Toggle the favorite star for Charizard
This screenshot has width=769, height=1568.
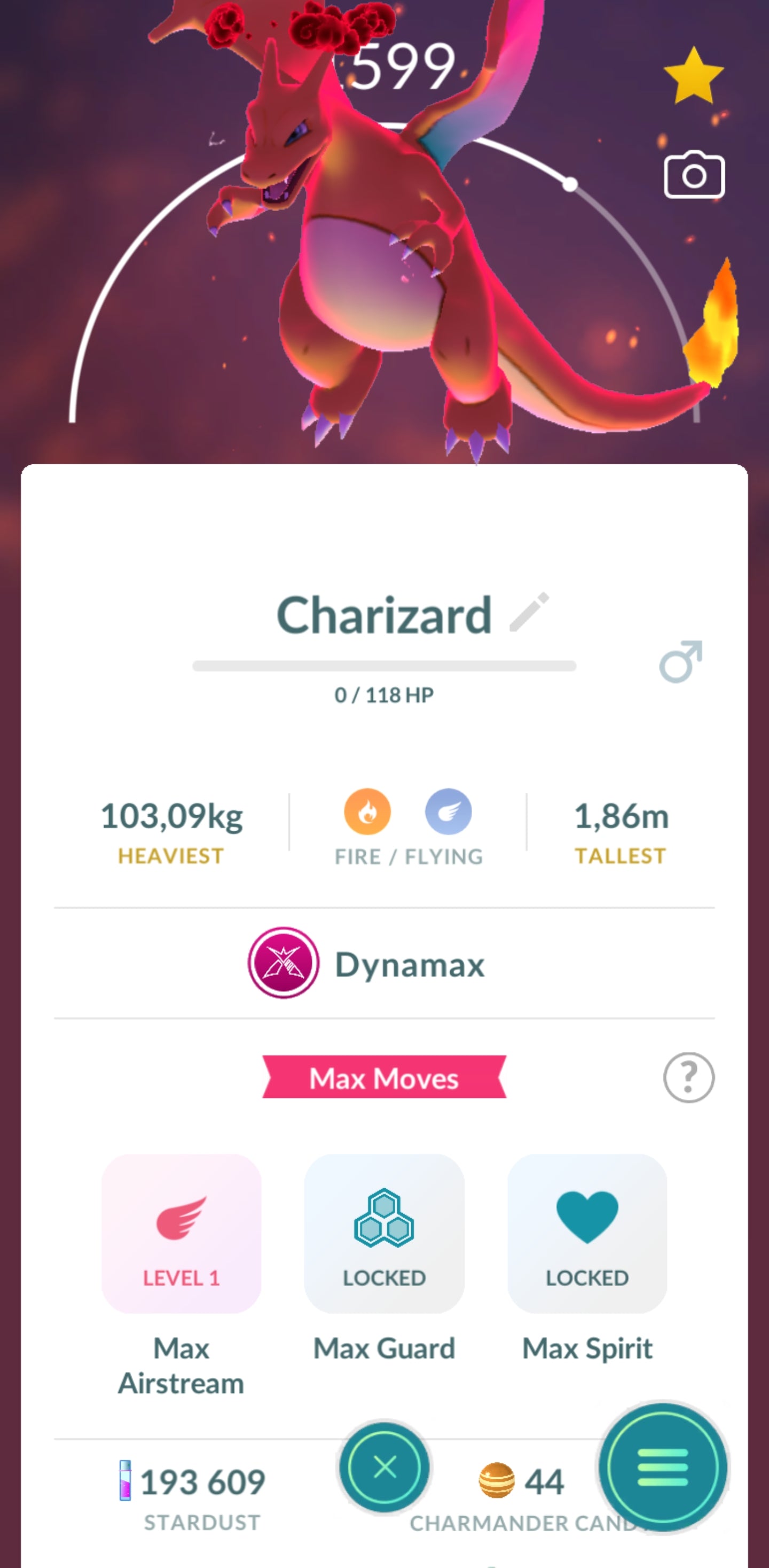pyautogui.click(x=694, y=76)
